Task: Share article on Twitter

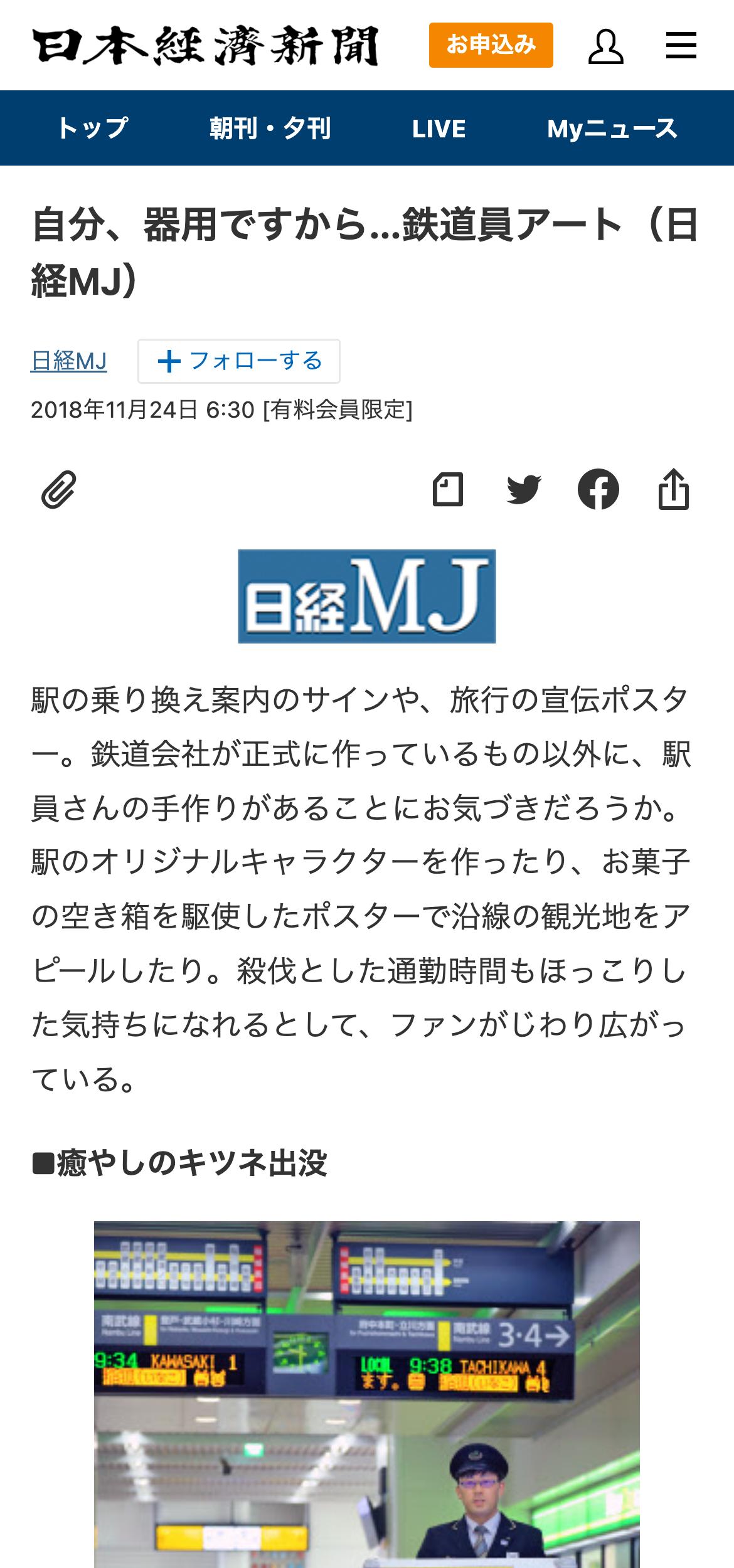Action: click(523, 489)
